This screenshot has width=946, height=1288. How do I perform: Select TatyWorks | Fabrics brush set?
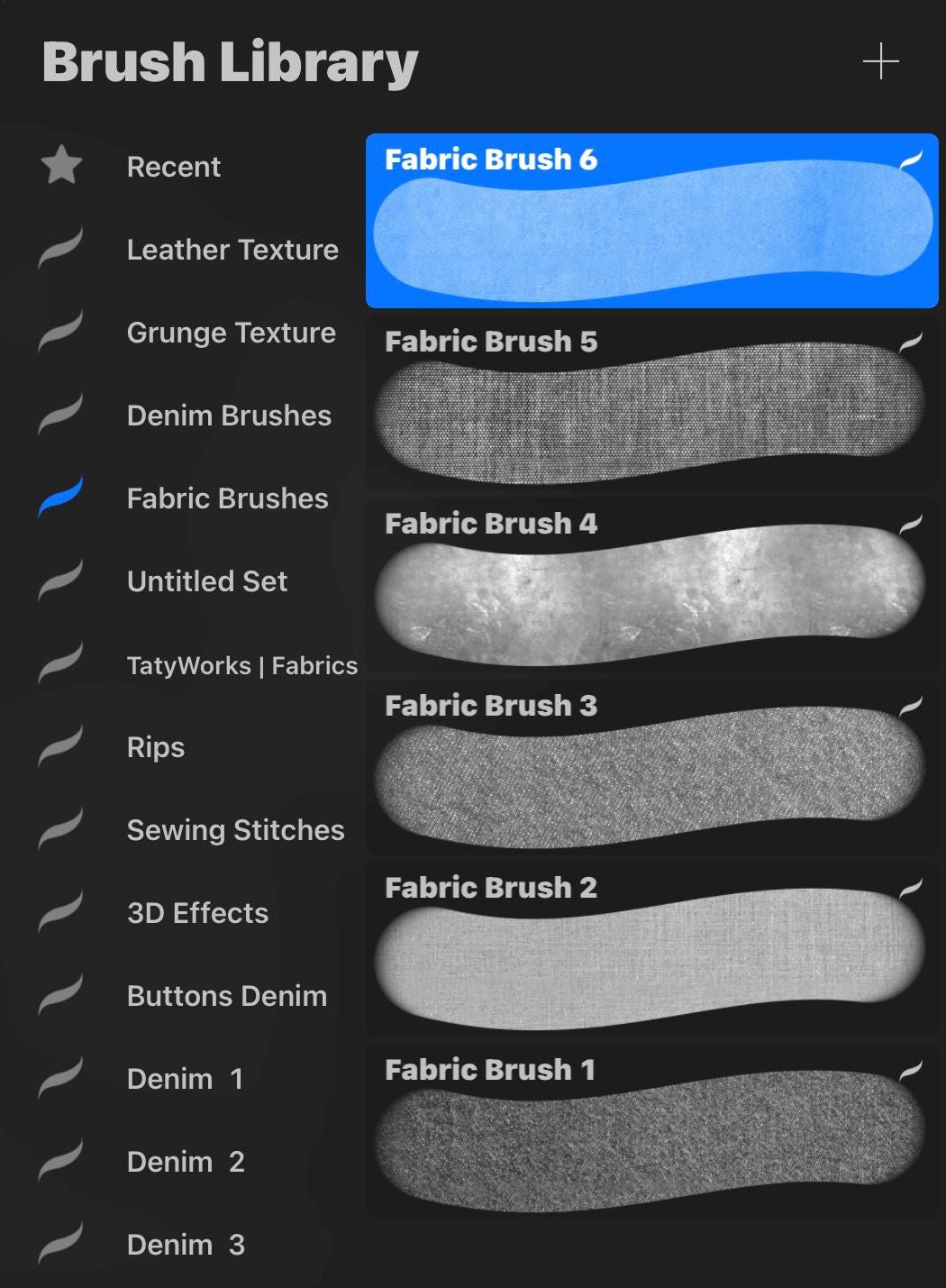241,665
